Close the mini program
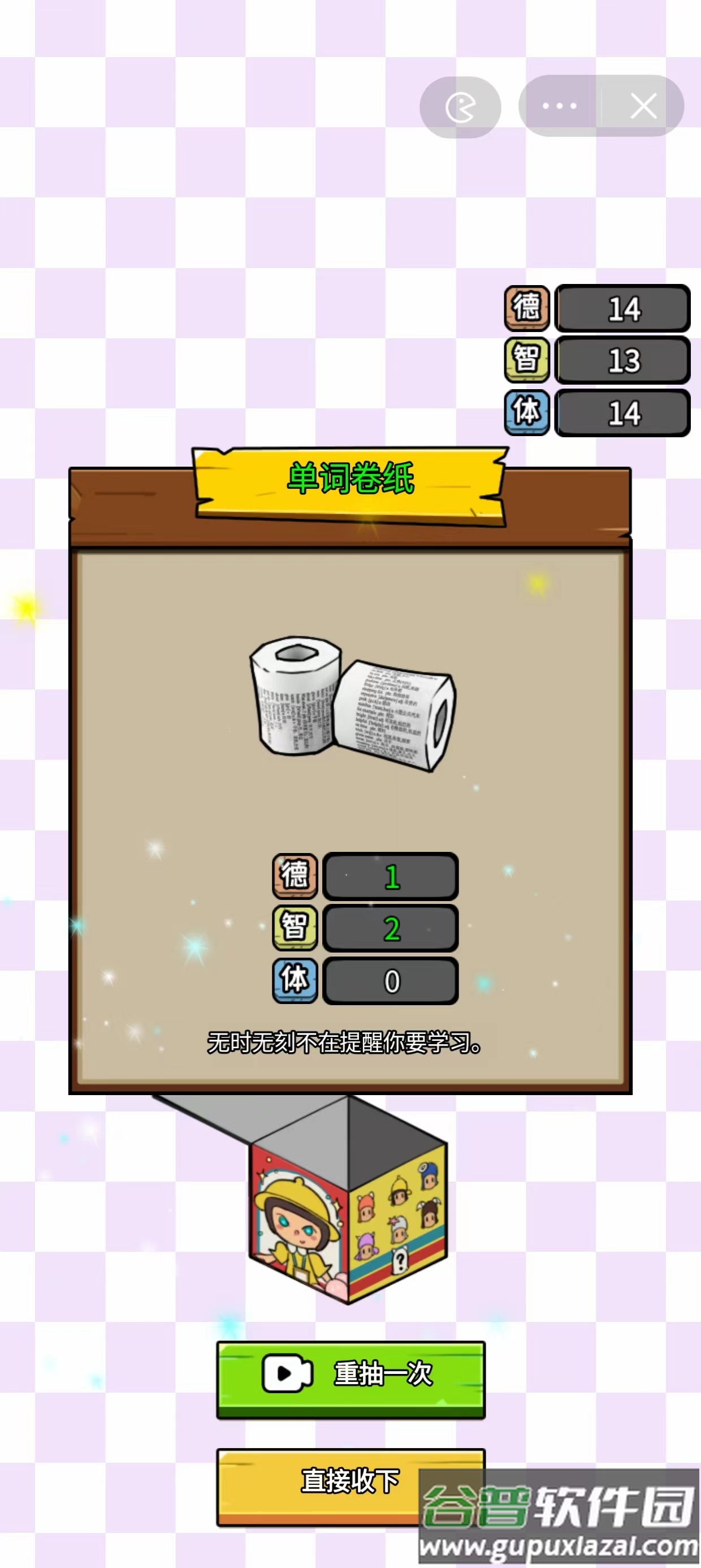Screen dimensions: 701x1568 (643, 106)
